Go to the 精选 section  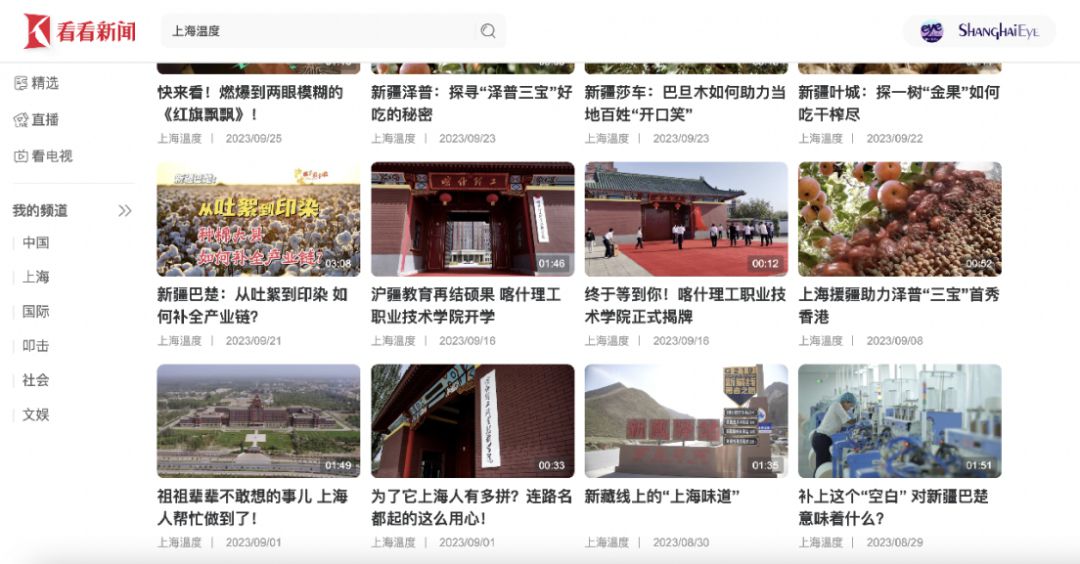coord(36,83)
